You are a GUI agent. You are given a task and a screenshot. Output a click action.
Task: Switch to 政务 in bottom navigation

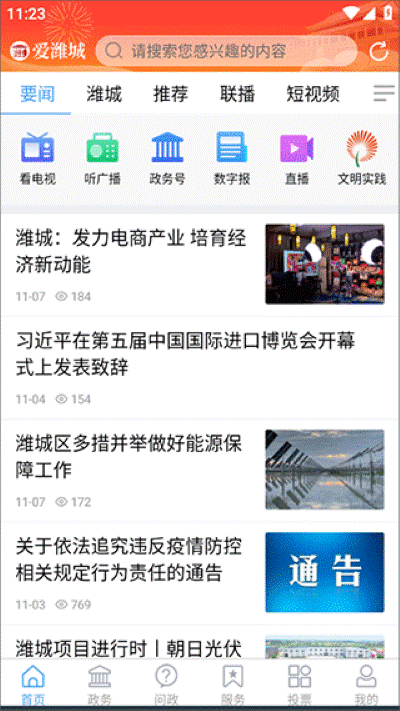(x=100, y=684)
